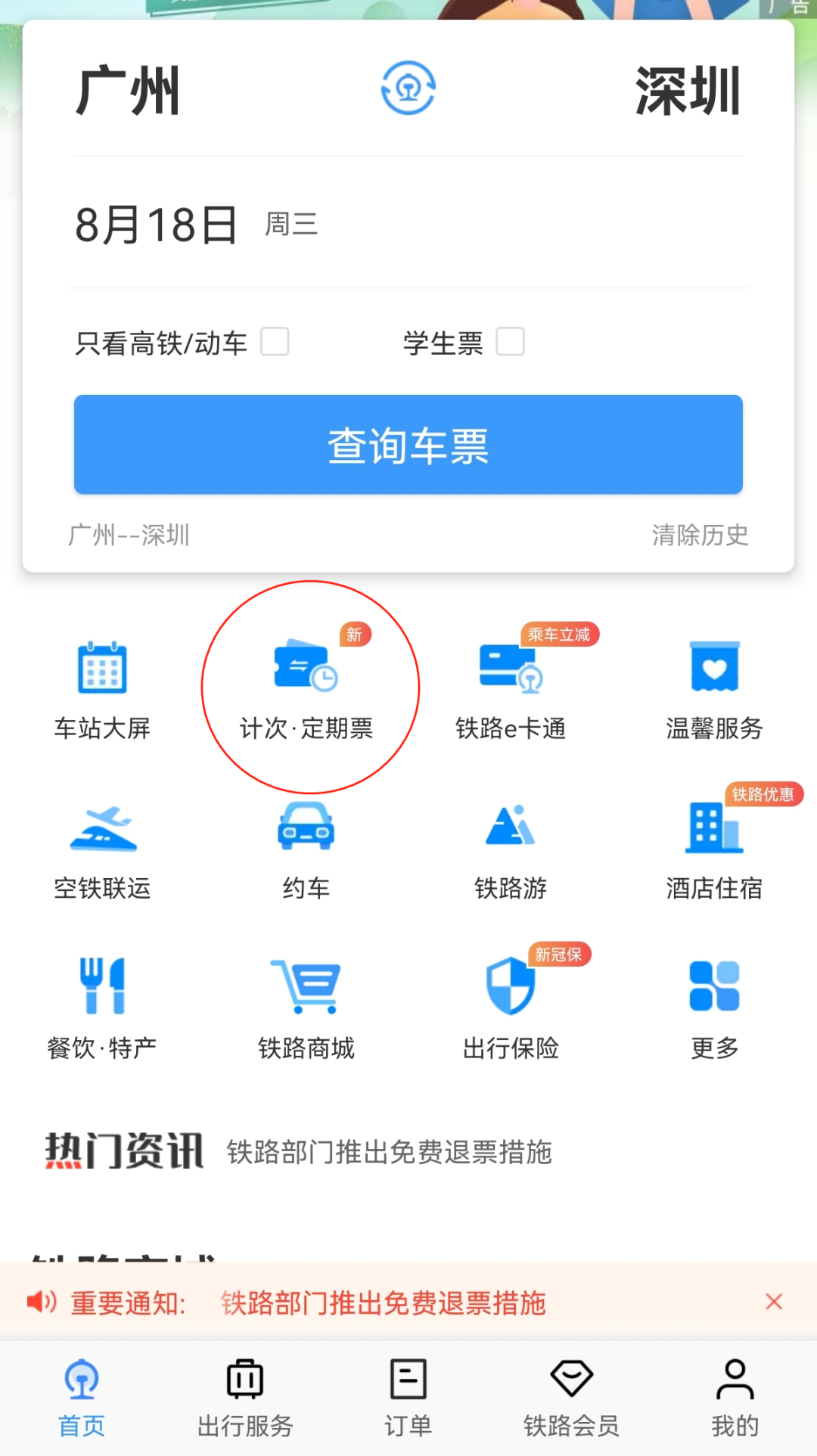
Task: Clear search history with 清除历史
Action: point(700,535)
